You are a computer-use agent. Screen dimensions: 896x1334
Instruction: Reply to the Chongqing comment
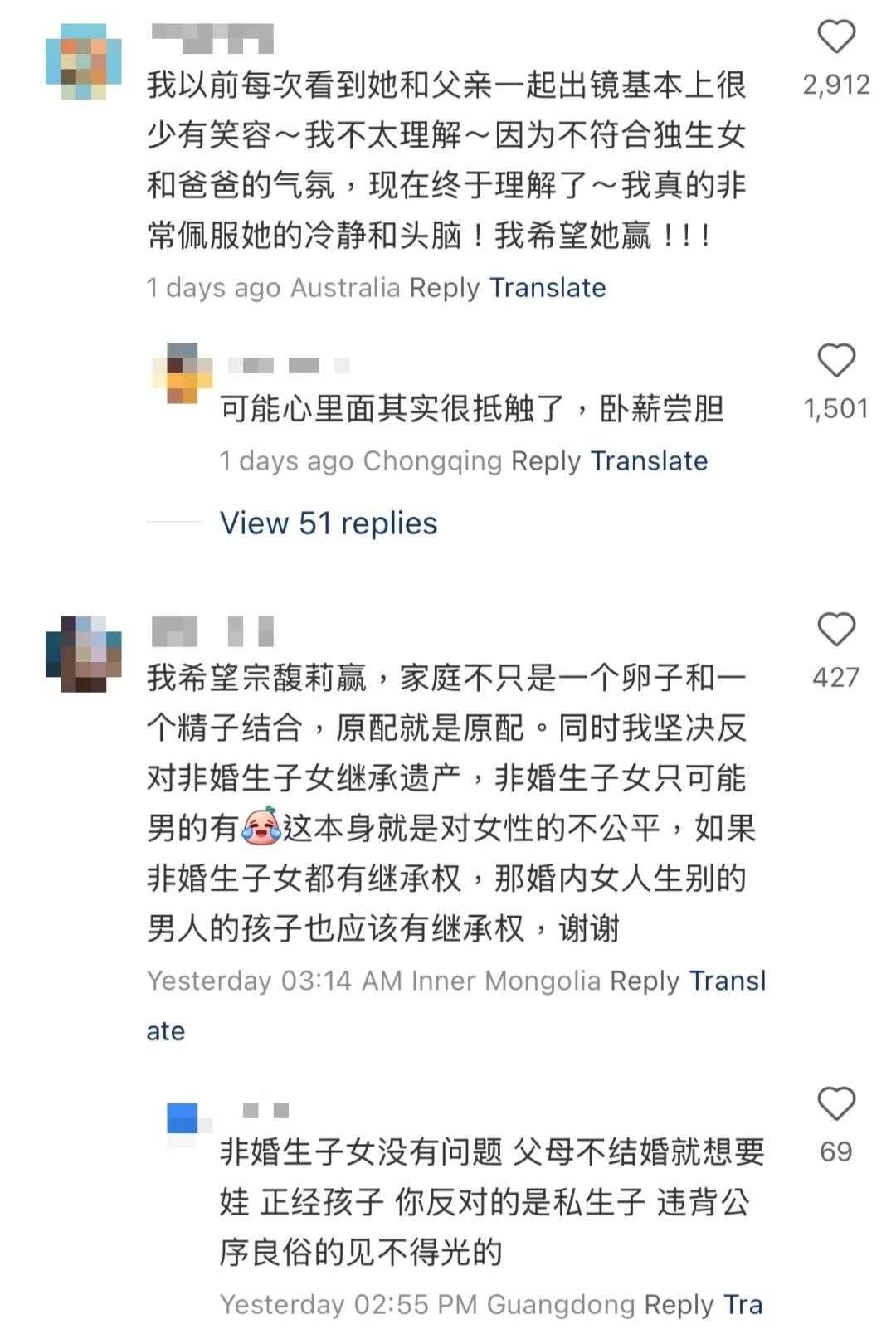[546, 461]
